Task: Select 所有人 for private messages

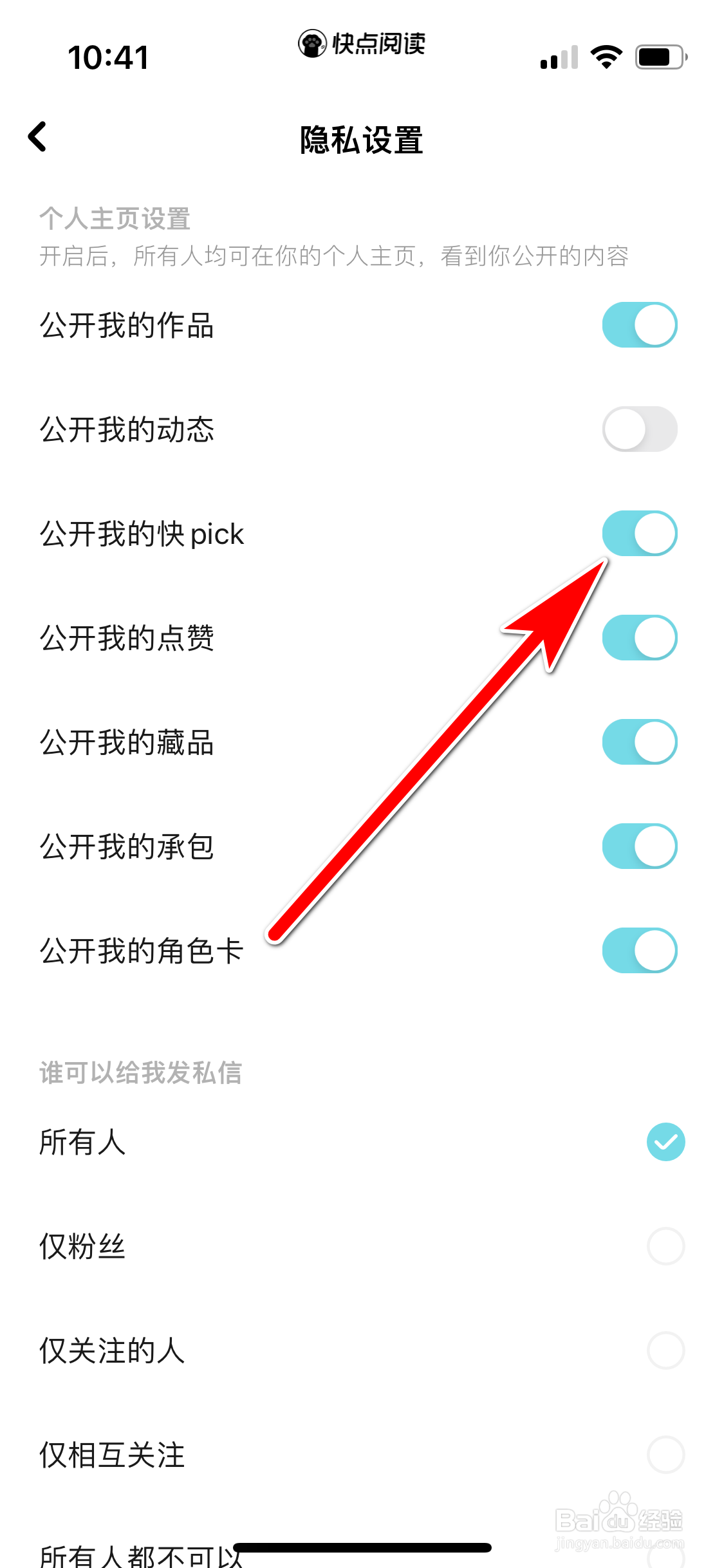Action: click(665, 1143)
